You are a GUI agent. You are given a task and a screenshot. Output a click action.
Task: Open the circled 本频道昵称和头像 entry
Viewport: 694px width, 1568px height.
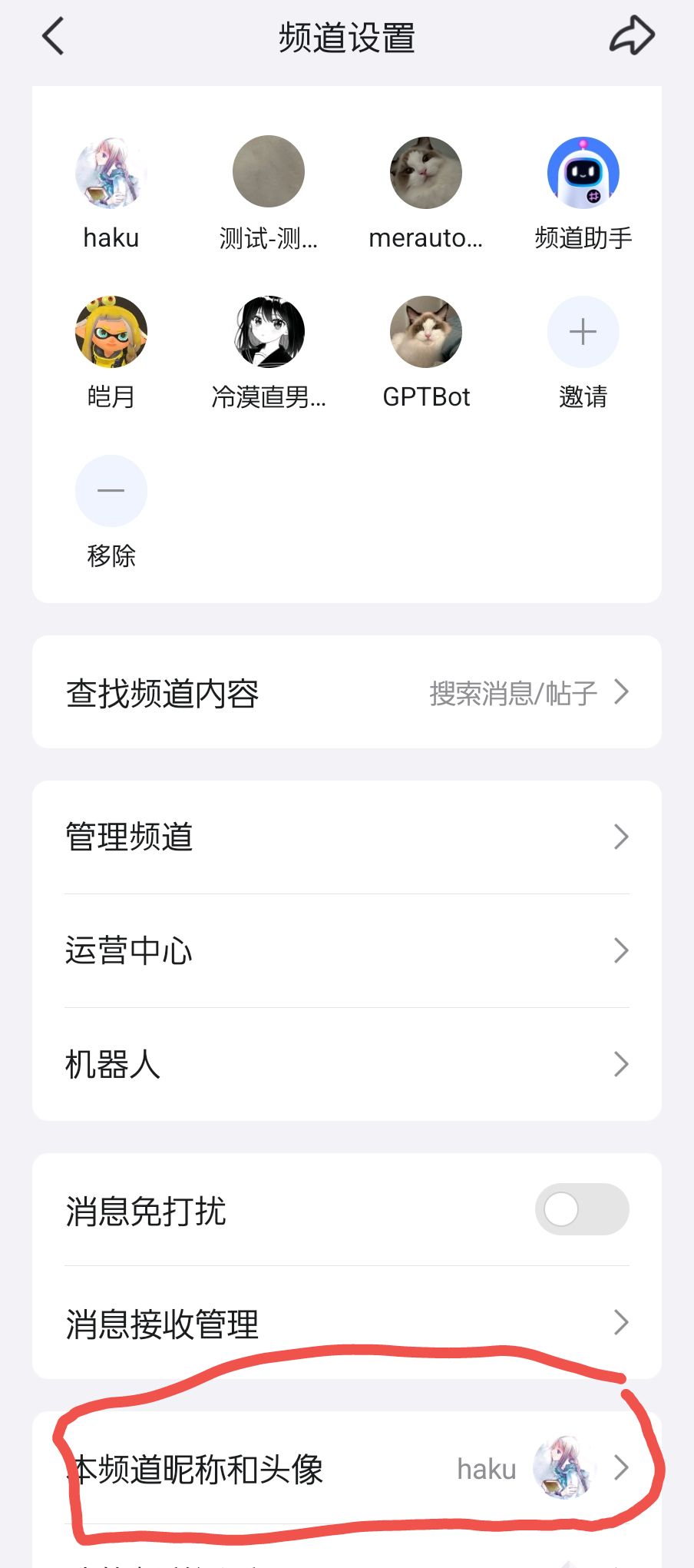345,1468
